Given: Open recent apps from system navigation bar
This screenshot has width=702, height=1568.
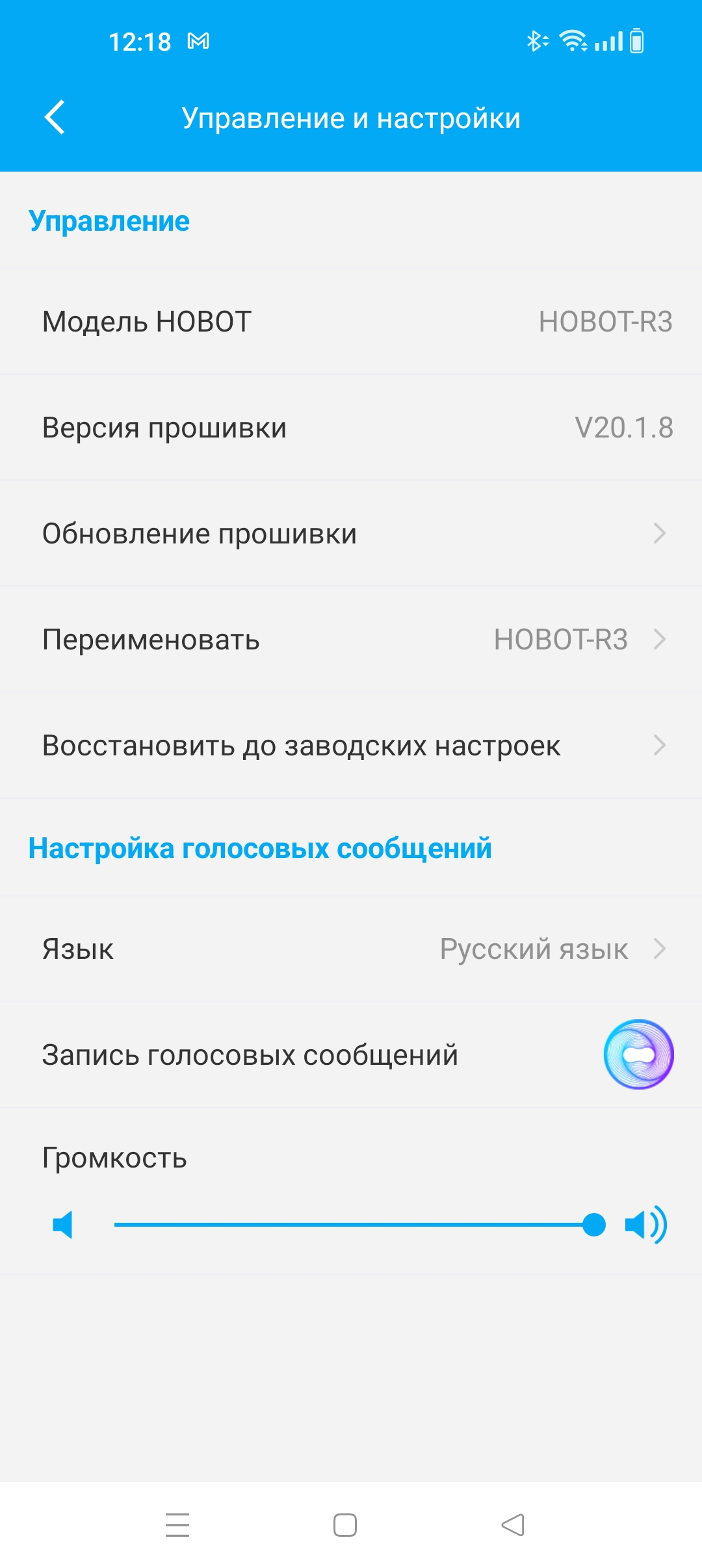Looking at the screenshot, I should (x=177, y=1524).
